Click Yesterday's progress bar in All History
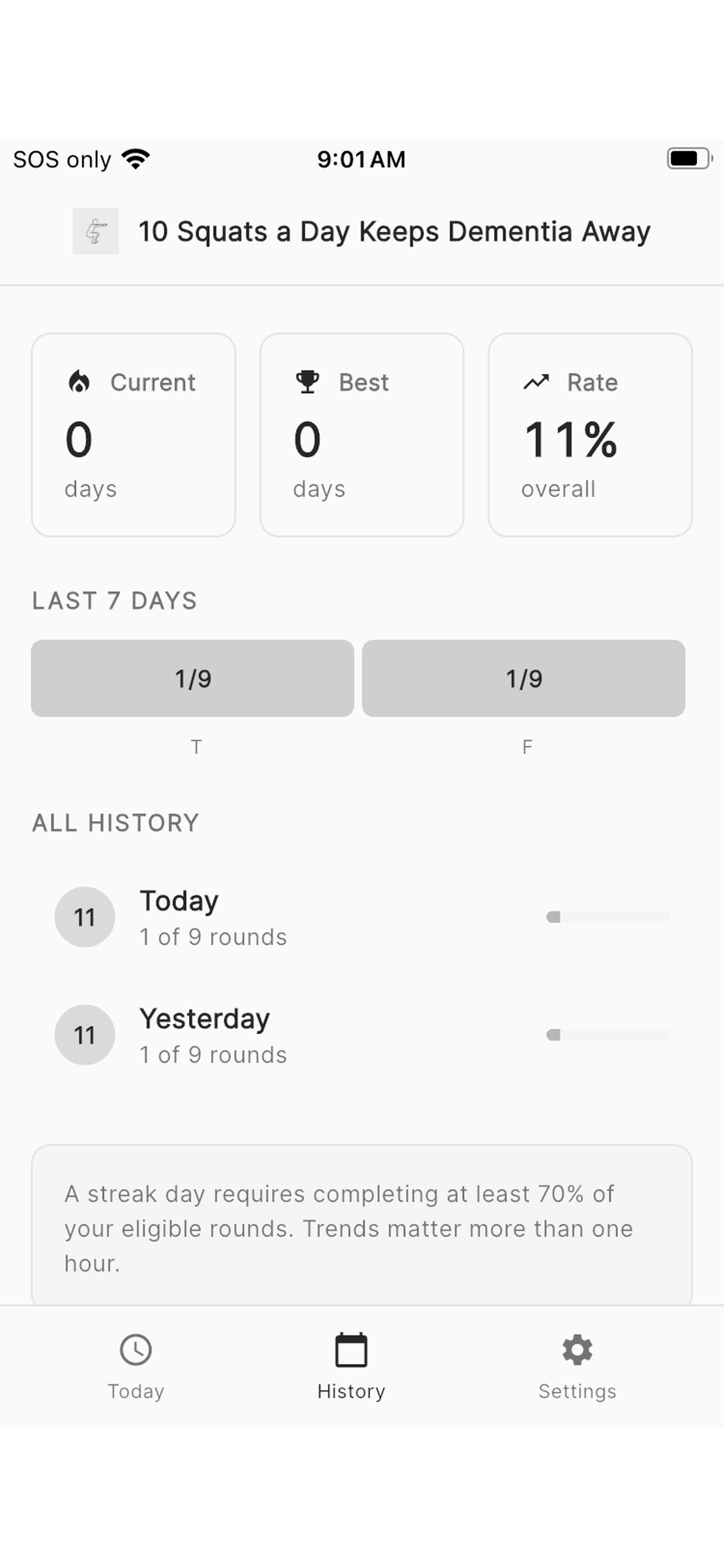The image size is (724, 1568). [x=609, y=1035]
